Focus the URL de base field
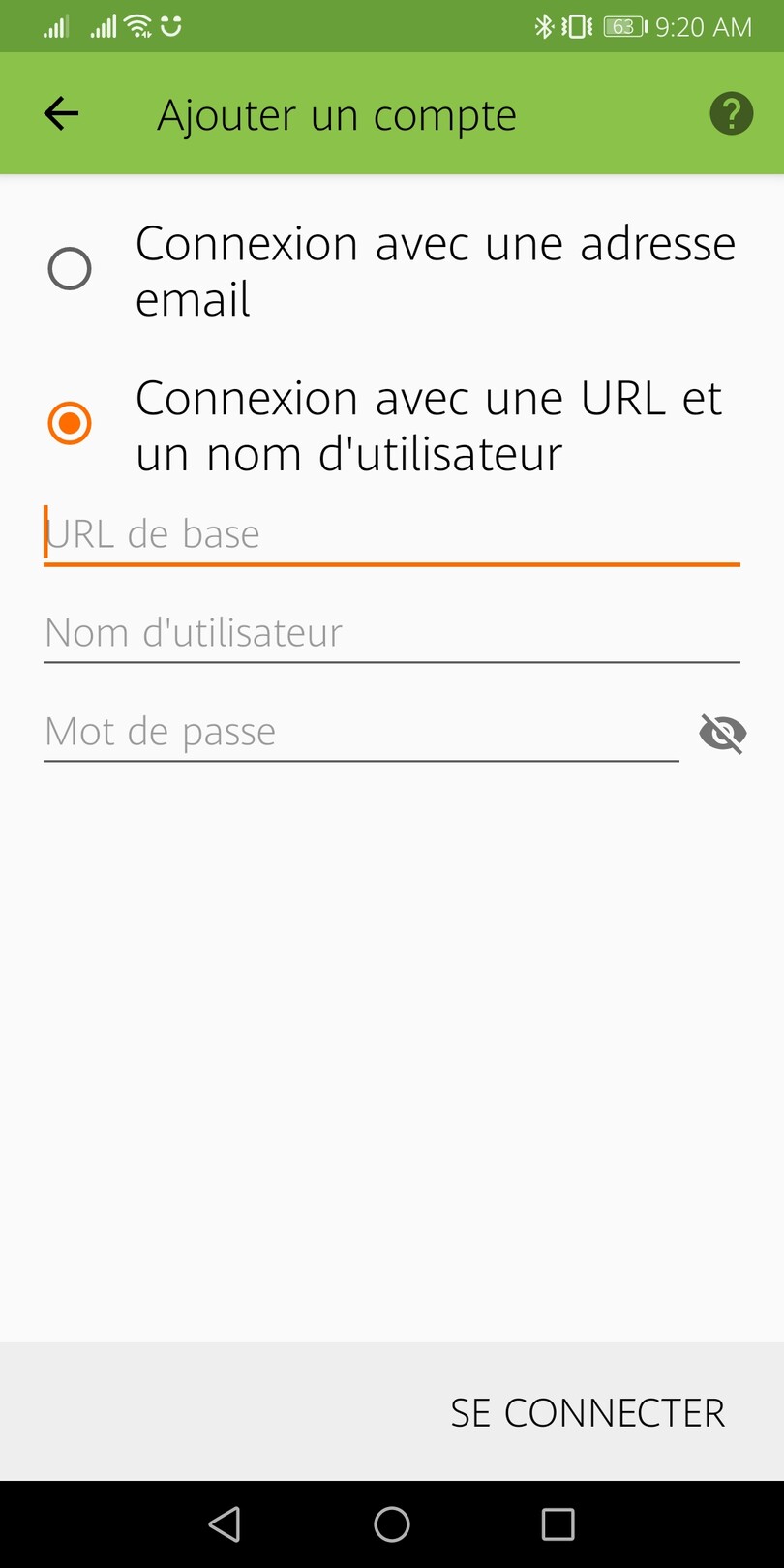Viewport: 784px width, 1568px height. tap(392, 534)
